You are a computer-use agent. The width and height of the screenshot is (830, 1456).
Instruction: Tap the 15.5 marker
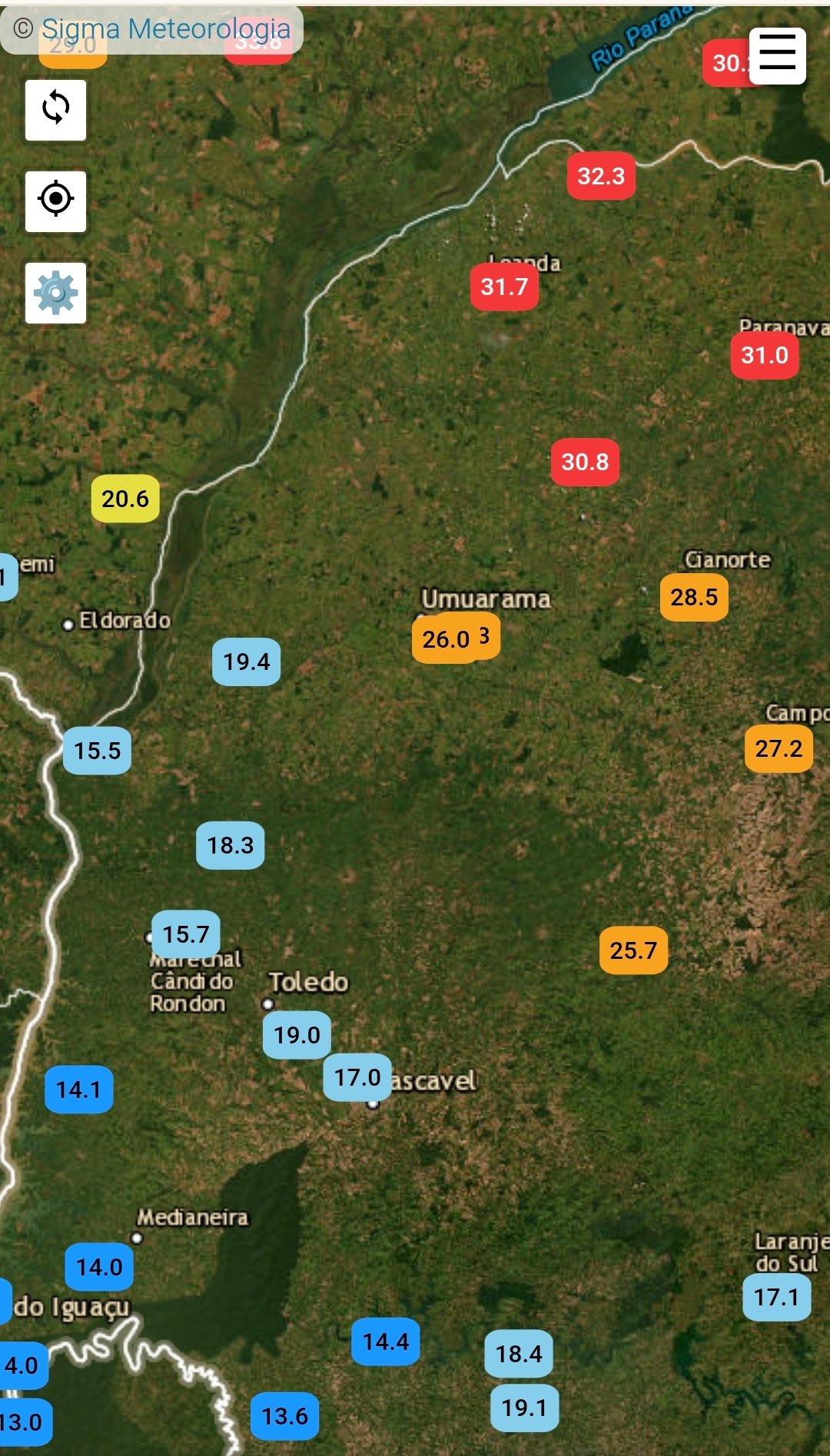pyautogui.click(x=98, y=751)
